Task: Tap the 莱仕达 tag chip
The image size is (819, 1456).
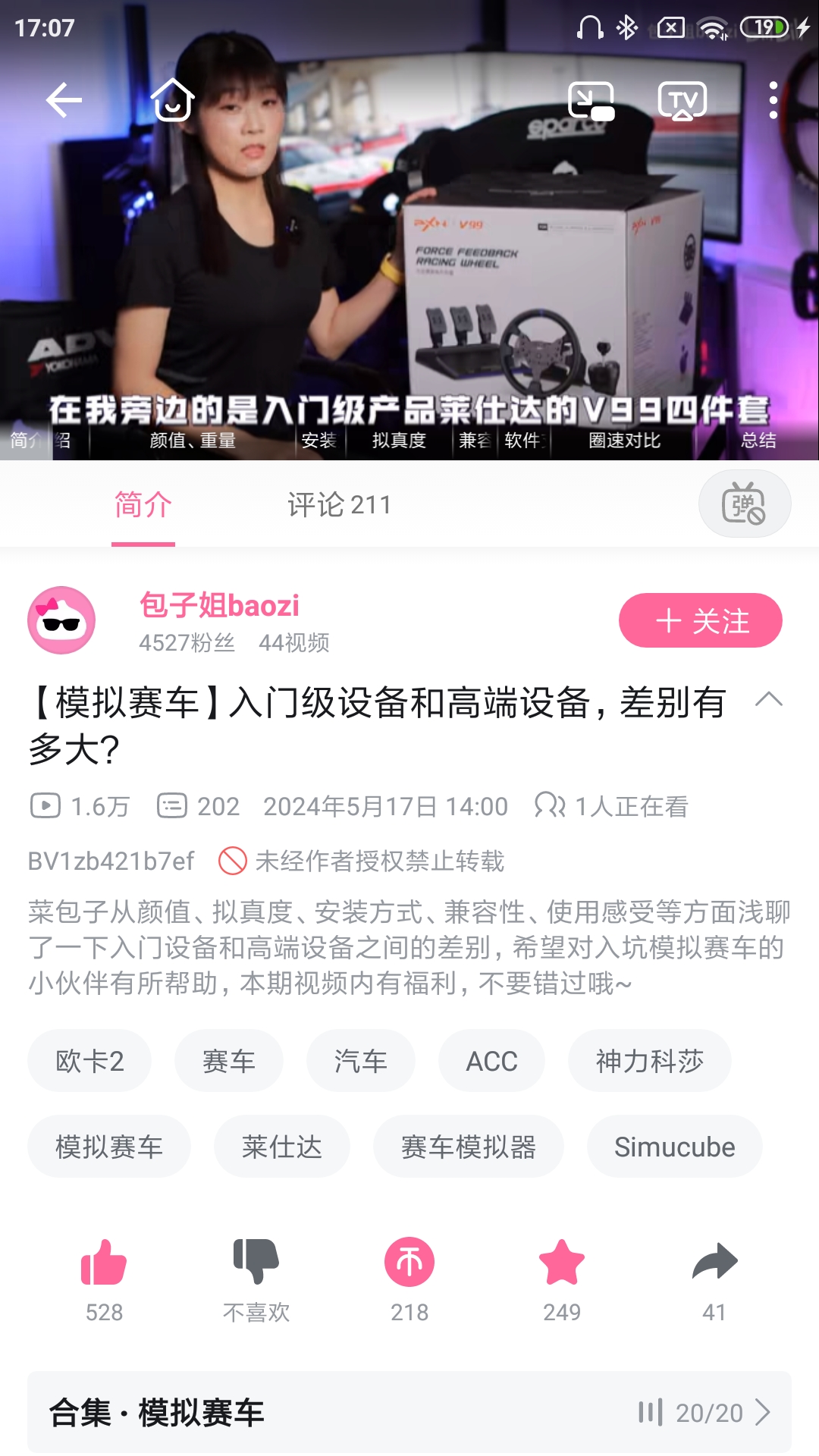Action: coord(281,1147)
